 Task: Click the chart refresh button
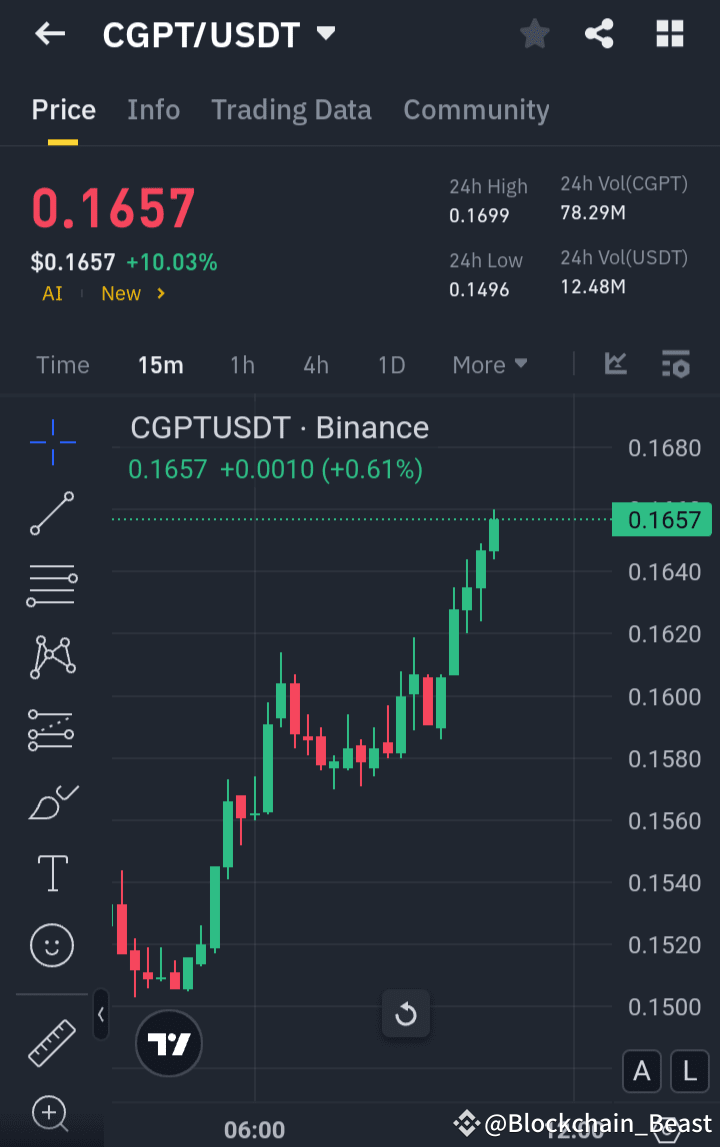point(406,1014)
